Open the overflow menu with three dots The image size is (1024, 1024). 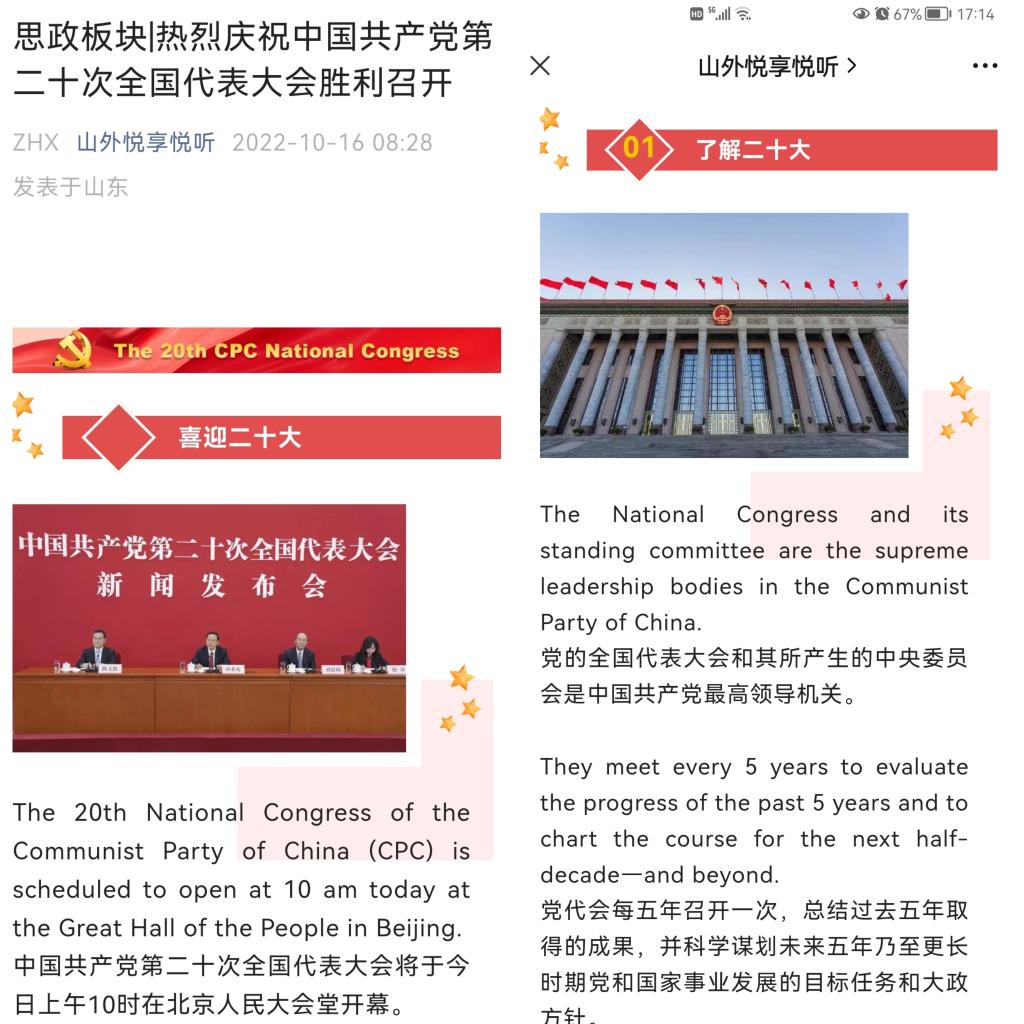984,66
